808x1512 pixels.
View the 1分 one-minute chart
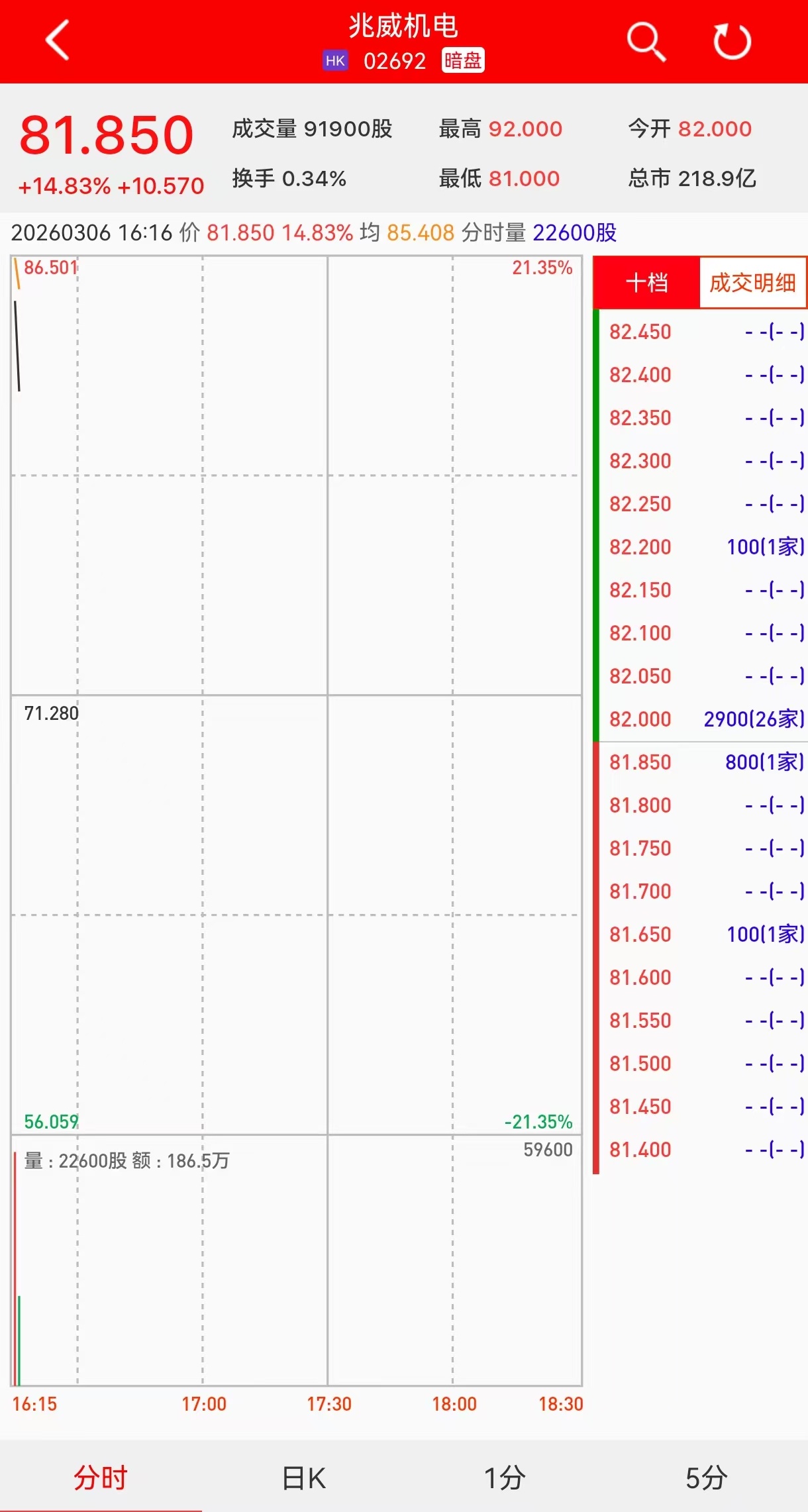pyautogui.click(x=505, y=1478)
